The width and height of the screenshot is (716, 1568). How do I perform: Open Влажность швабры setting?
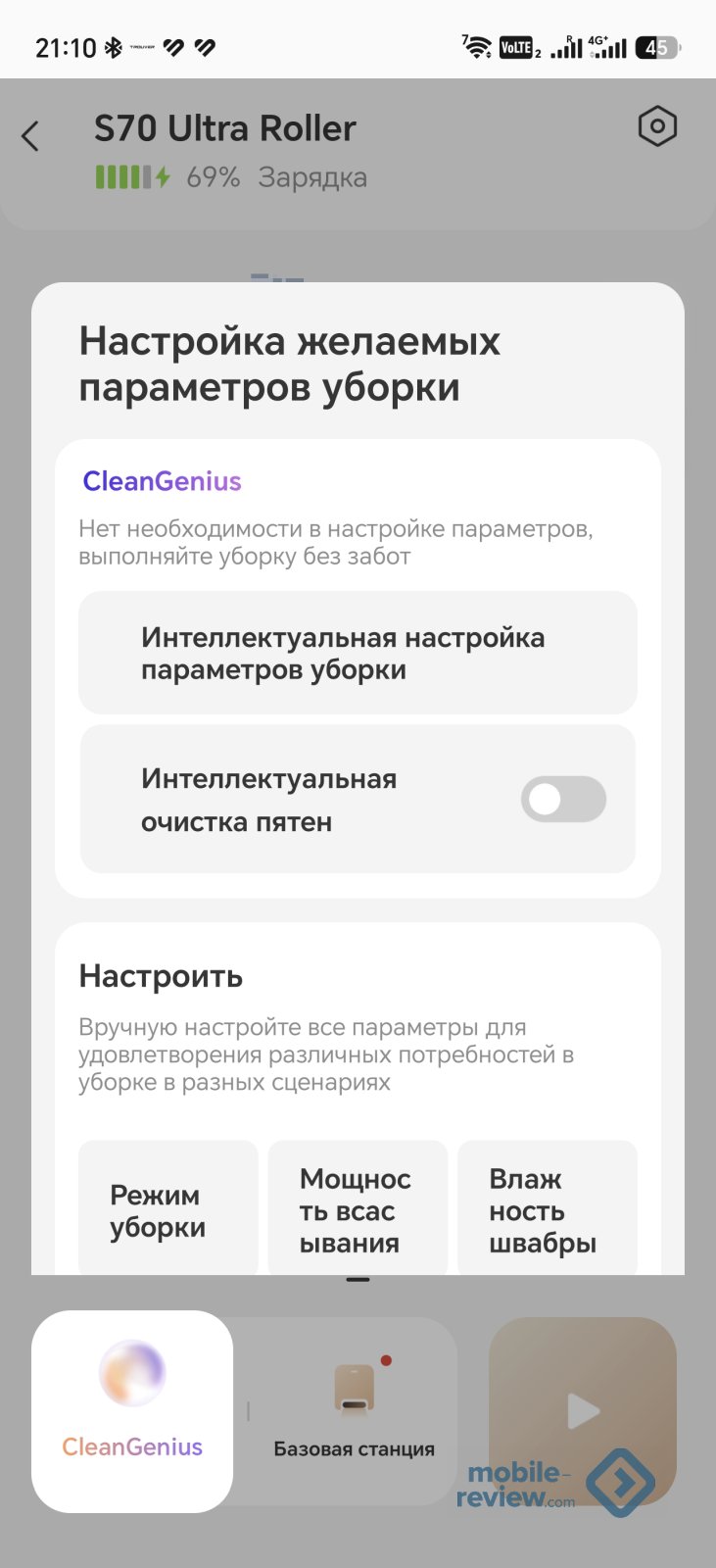[x=548, y=1208]
